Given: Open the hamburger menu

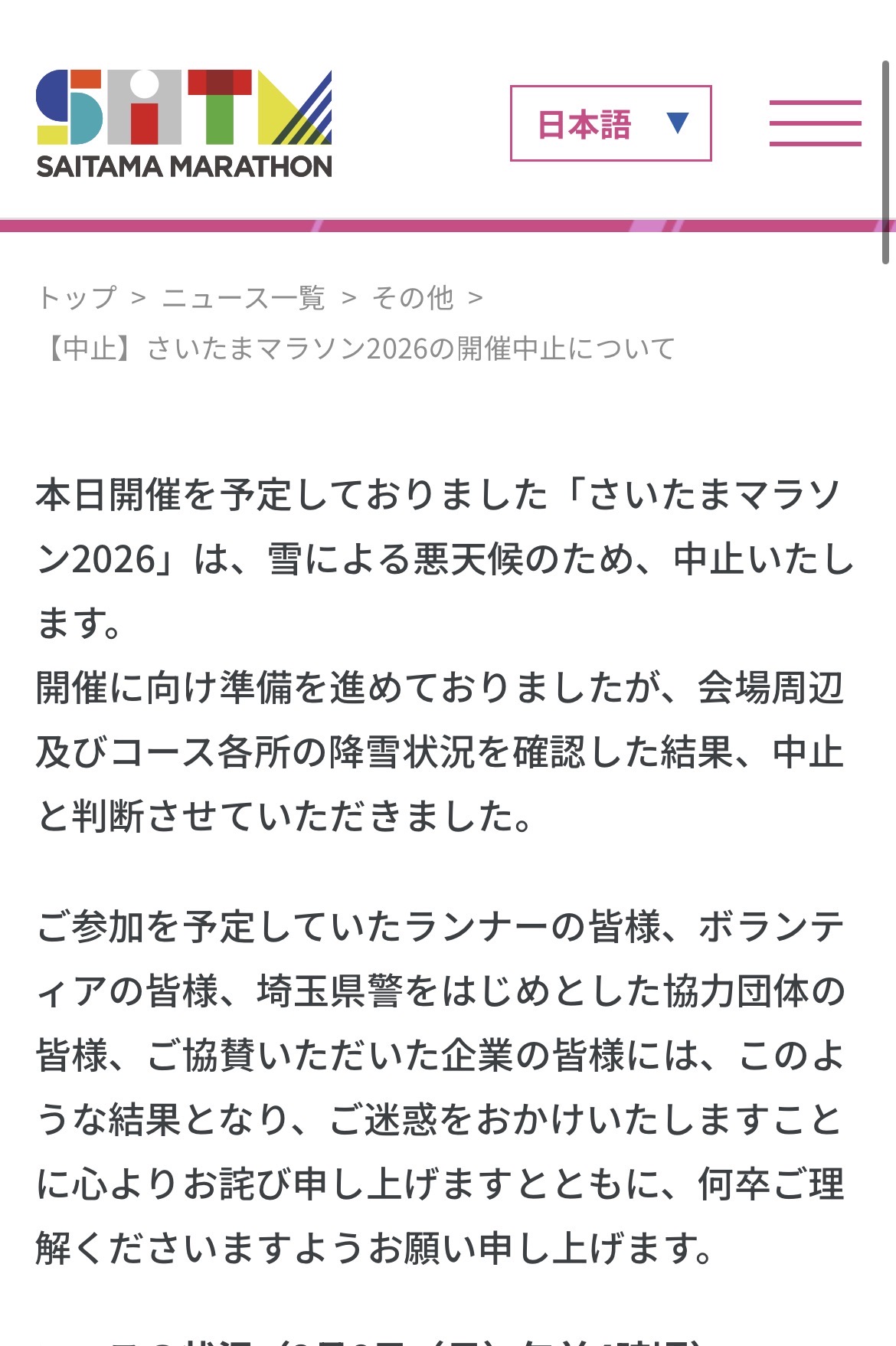Looking at the screenshot, I should tap(815, 123).
